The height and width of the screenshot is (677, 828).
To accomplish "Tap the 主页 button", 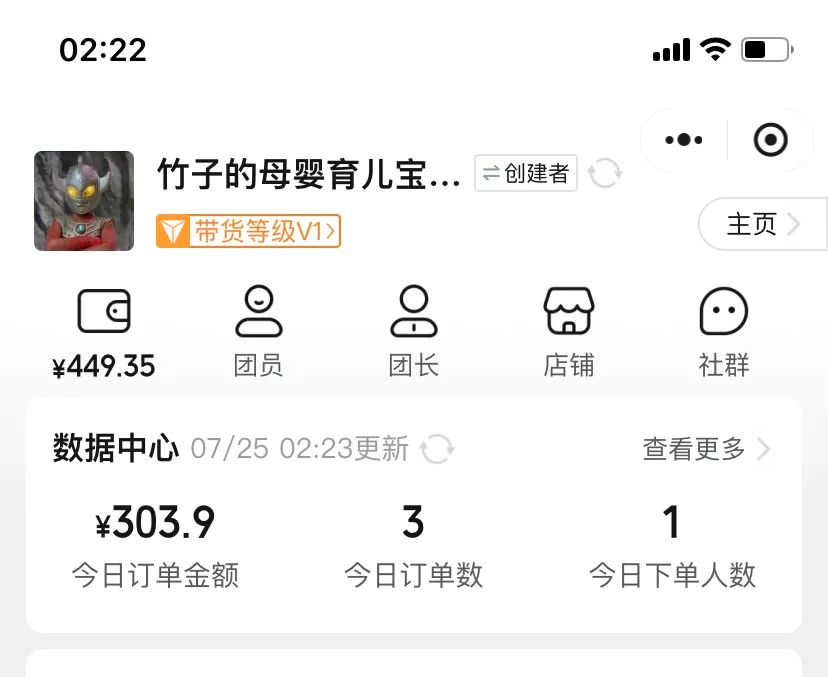I will (762, 224).
